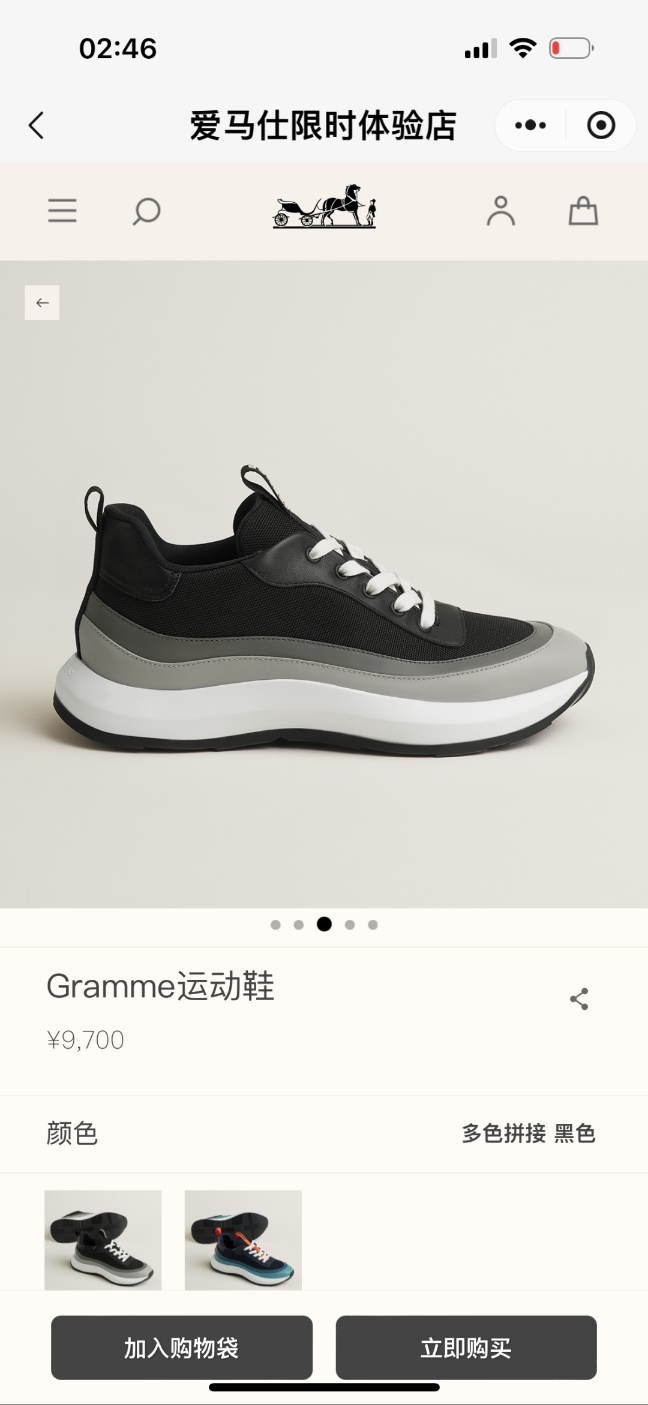Screen dimensions: 648x1405
Task: Tap the back arrow on the product image
Action: (42, 303)
